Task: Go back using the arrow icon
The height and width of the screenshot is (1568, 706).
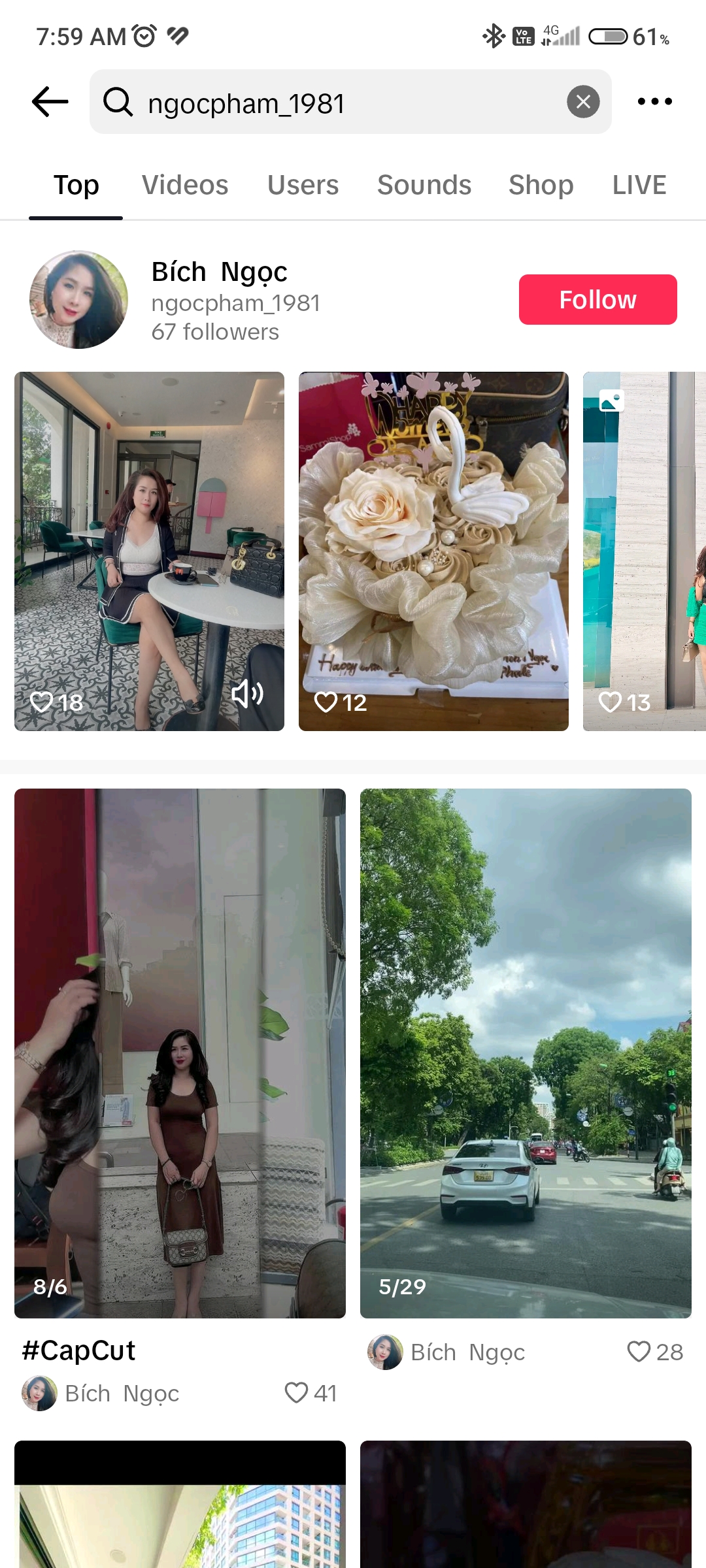Action: 50,102
